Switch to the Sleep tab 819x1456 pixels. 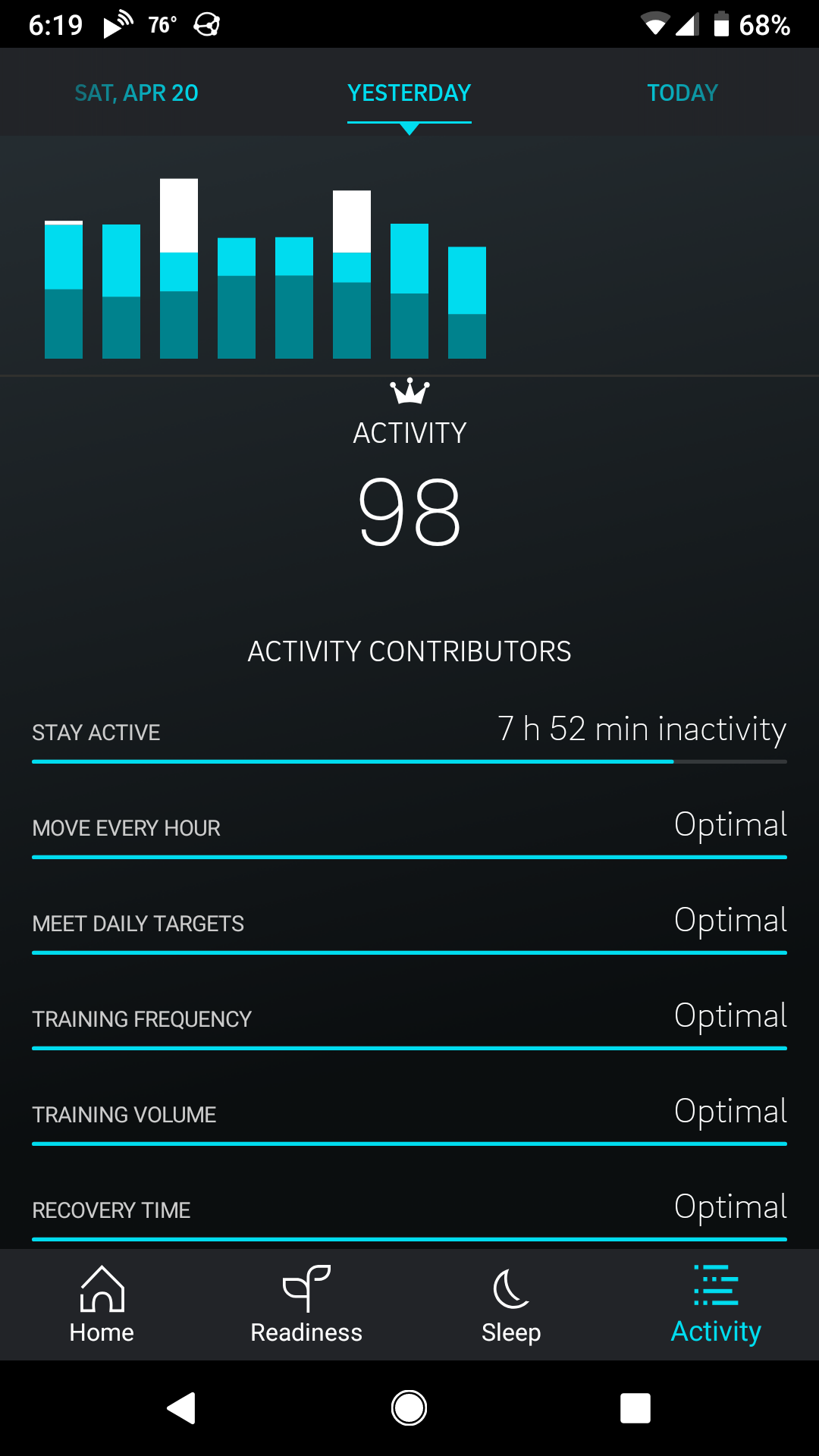[511, 1304]
